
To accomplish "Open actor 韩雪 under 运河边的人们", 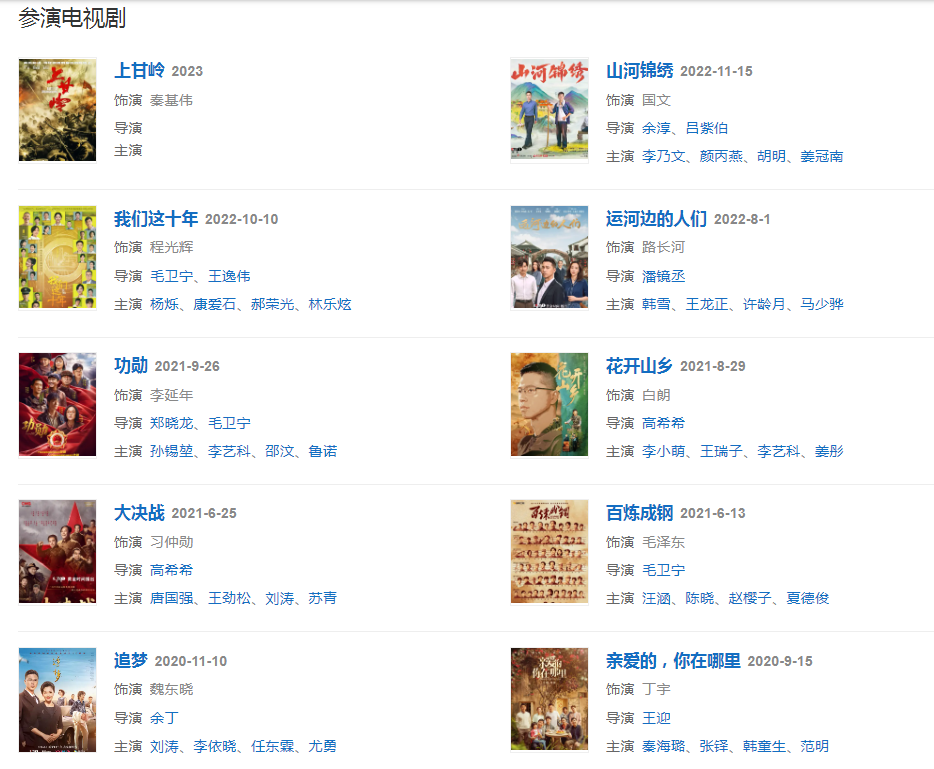I will tap(656, 304).
